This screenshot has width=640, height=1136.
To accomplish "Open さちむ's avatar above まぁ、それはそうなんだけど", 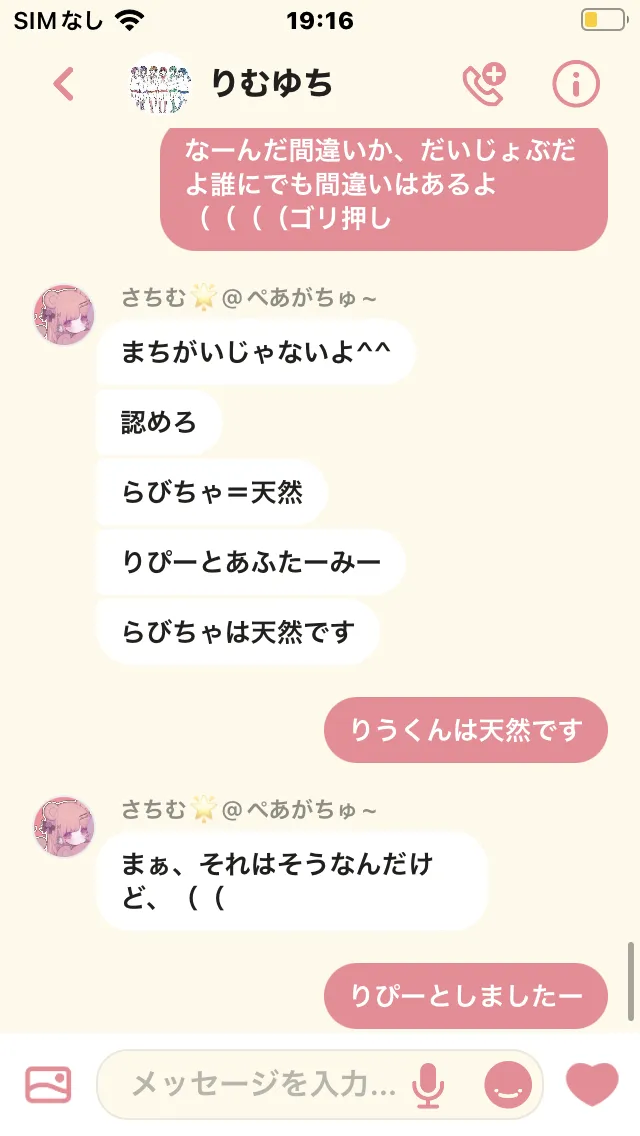I will click(64, 827).
